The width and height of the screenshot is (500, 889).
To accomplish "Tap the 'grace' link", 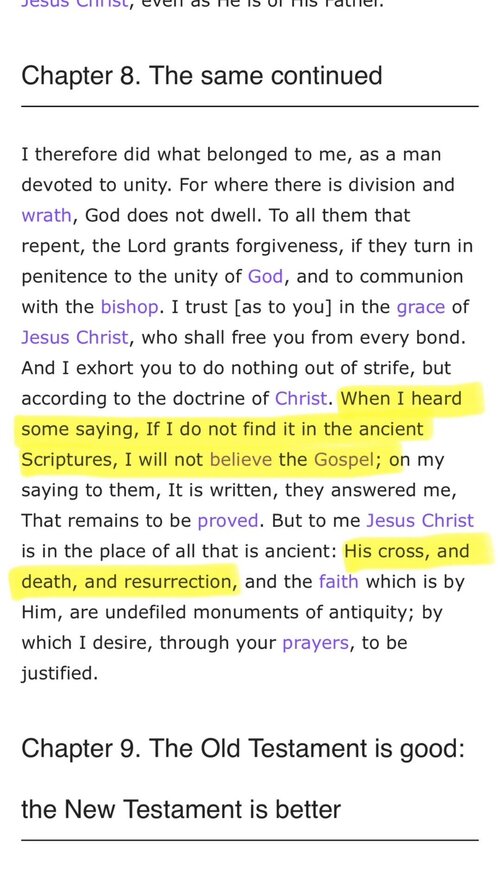I will tap(421, 307).
